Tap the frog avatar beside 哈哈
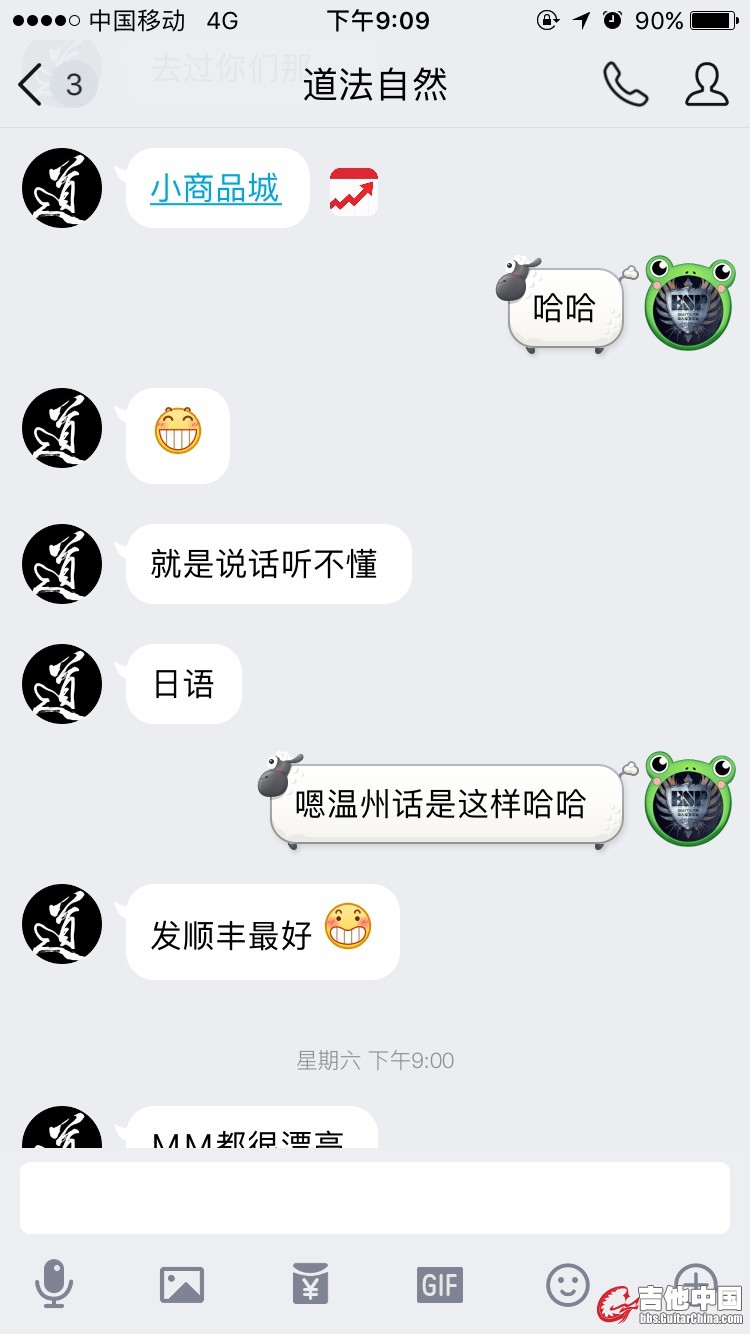 (688, 302)
